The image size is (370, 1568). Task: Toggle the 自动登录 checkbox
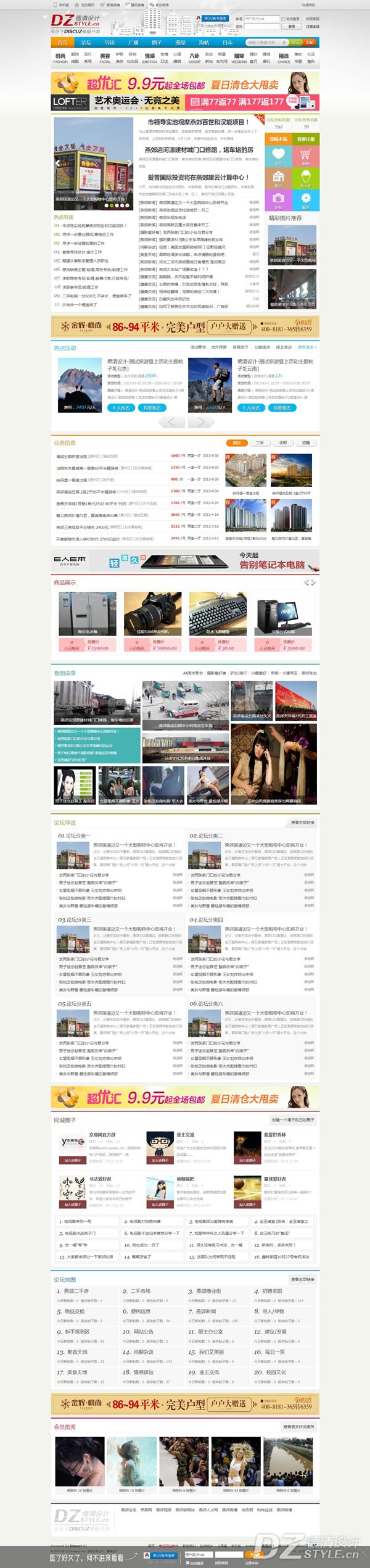pos(283,19)
